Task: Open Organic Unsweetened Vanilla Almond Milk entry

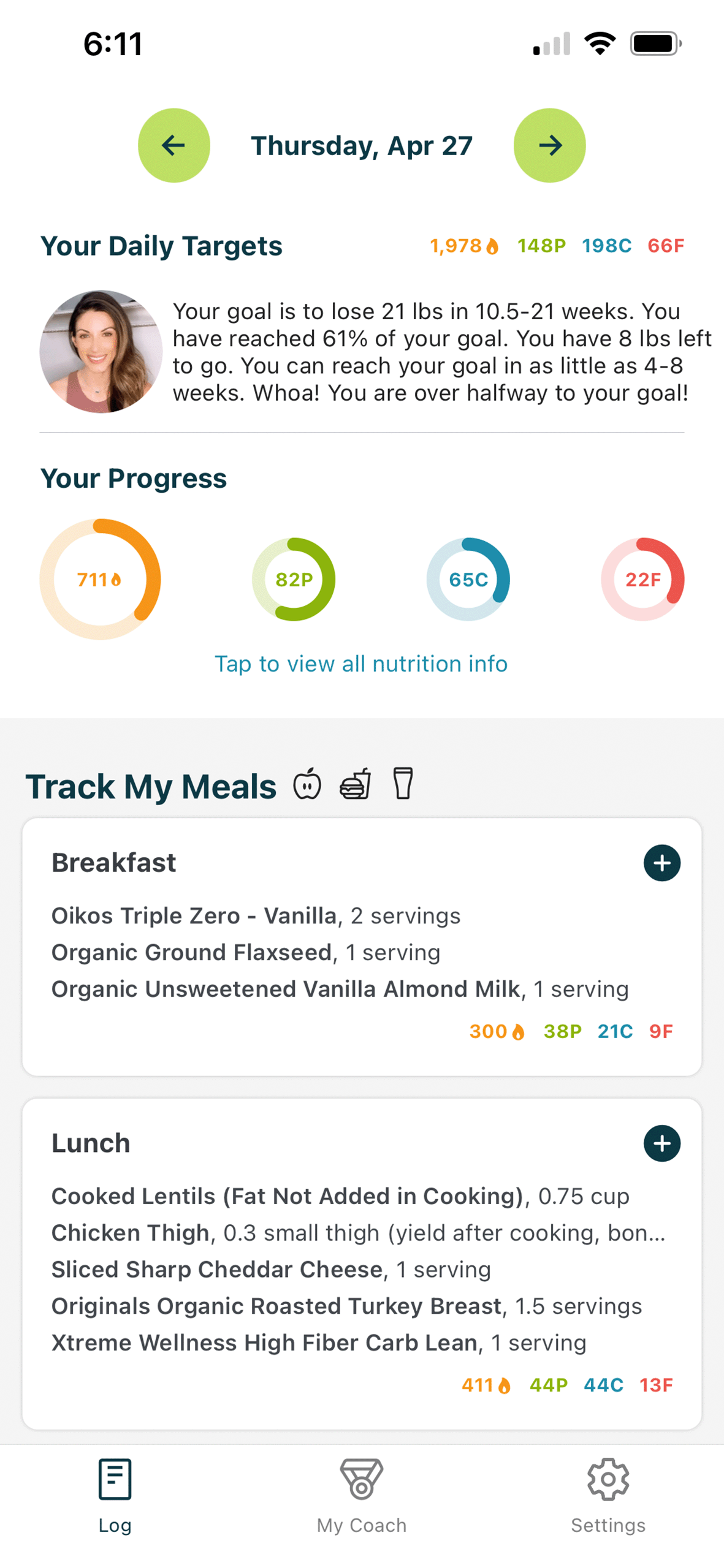Action: click(340, 989)
